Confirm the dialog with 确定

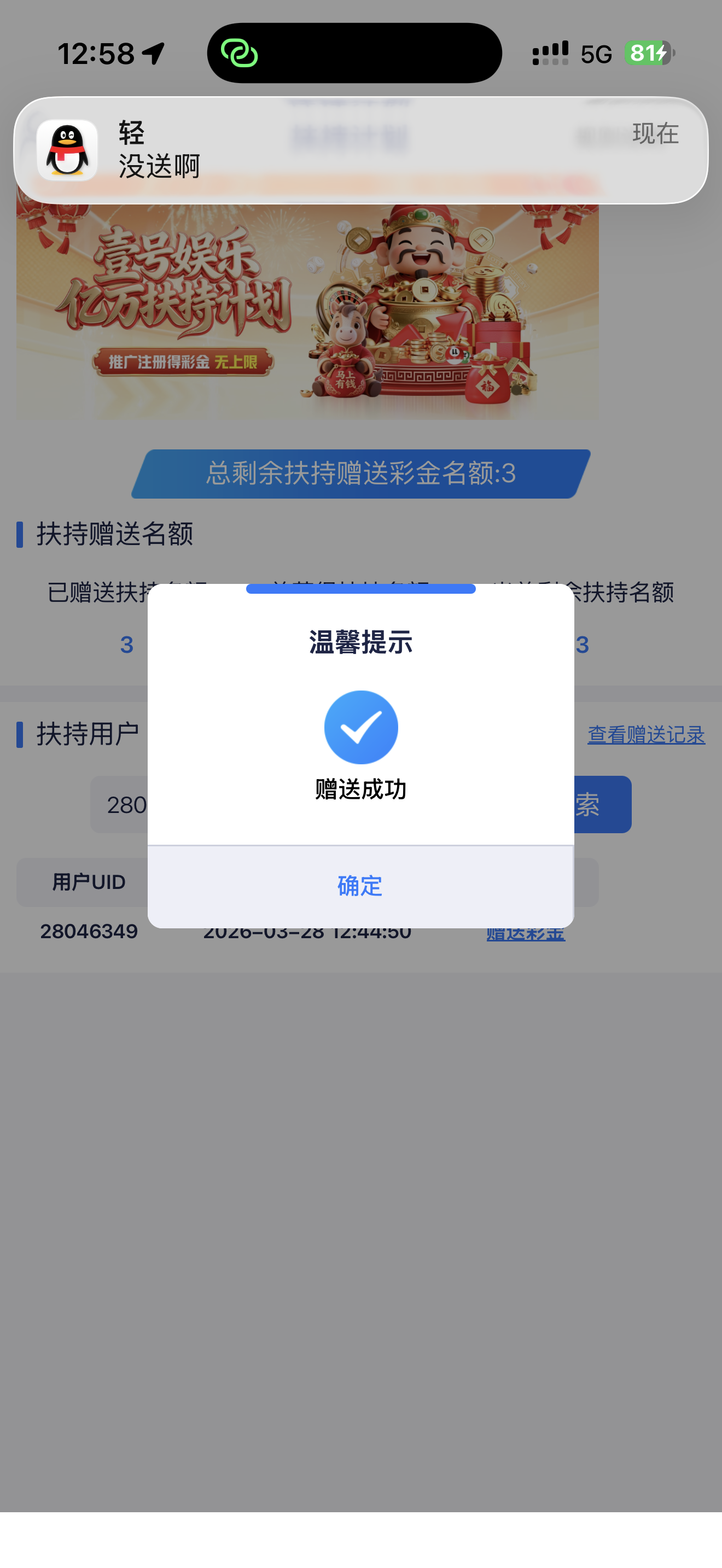[360, 886]
